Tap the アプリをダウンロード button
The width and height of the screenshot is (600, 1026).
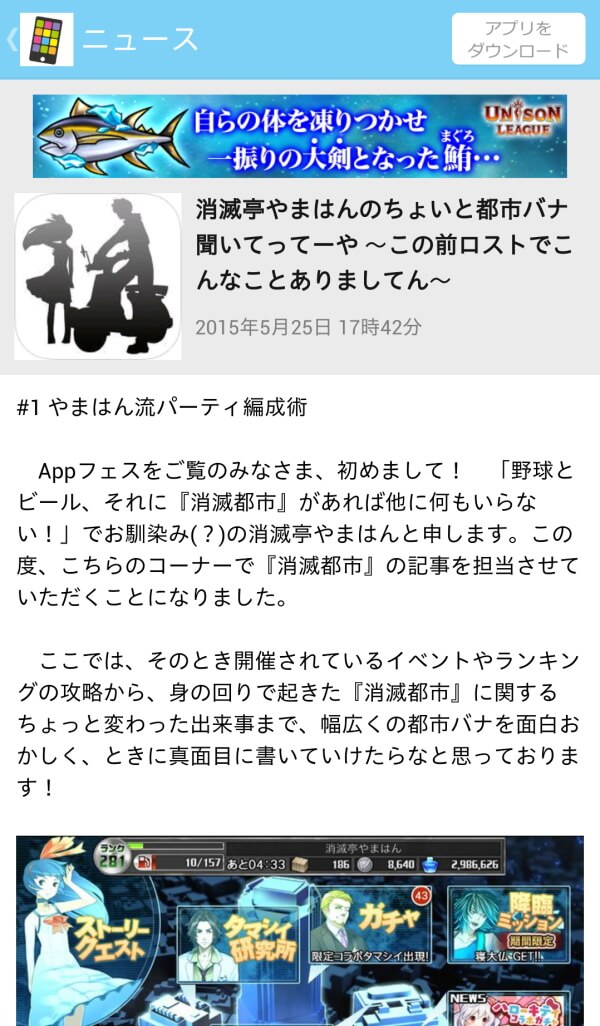[518, 39]
